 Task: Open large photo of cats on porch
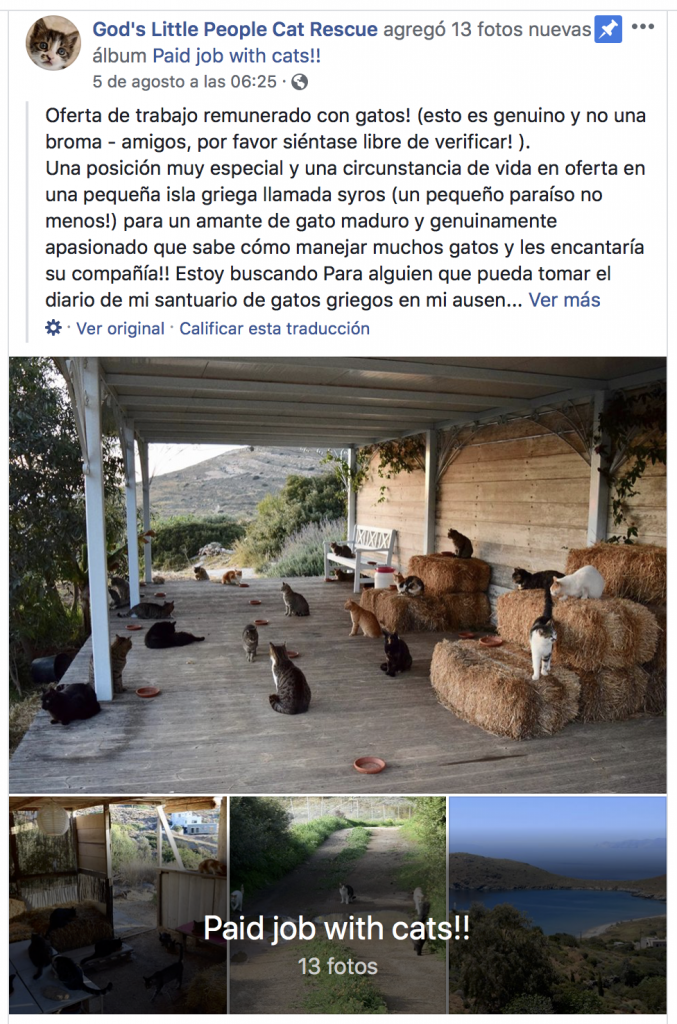(338, 575)
